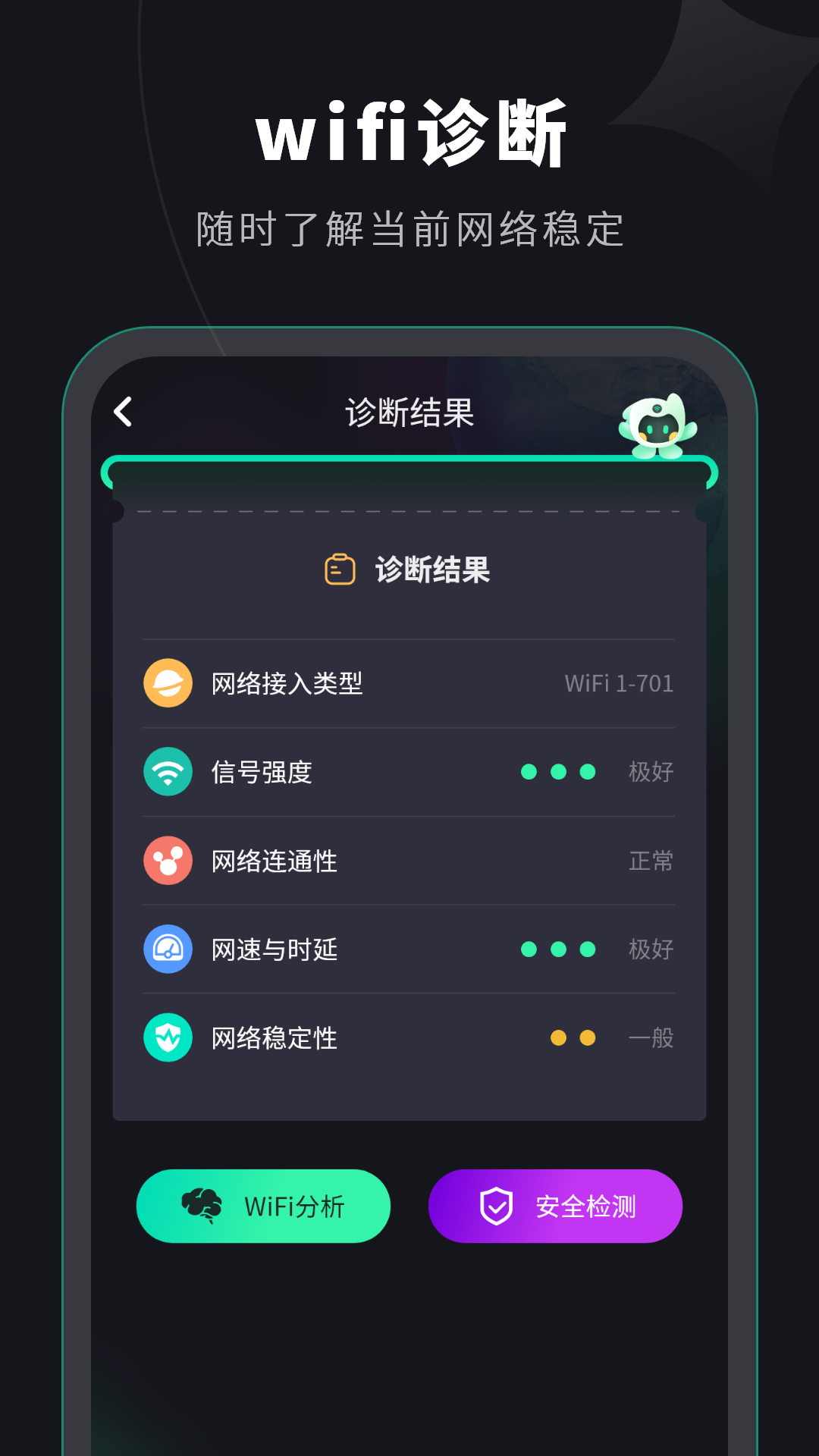819x1456 pixels.
Task: Expand the WiFi 1-701 entry
Action: pyautogui.click(x=618, y=682)
